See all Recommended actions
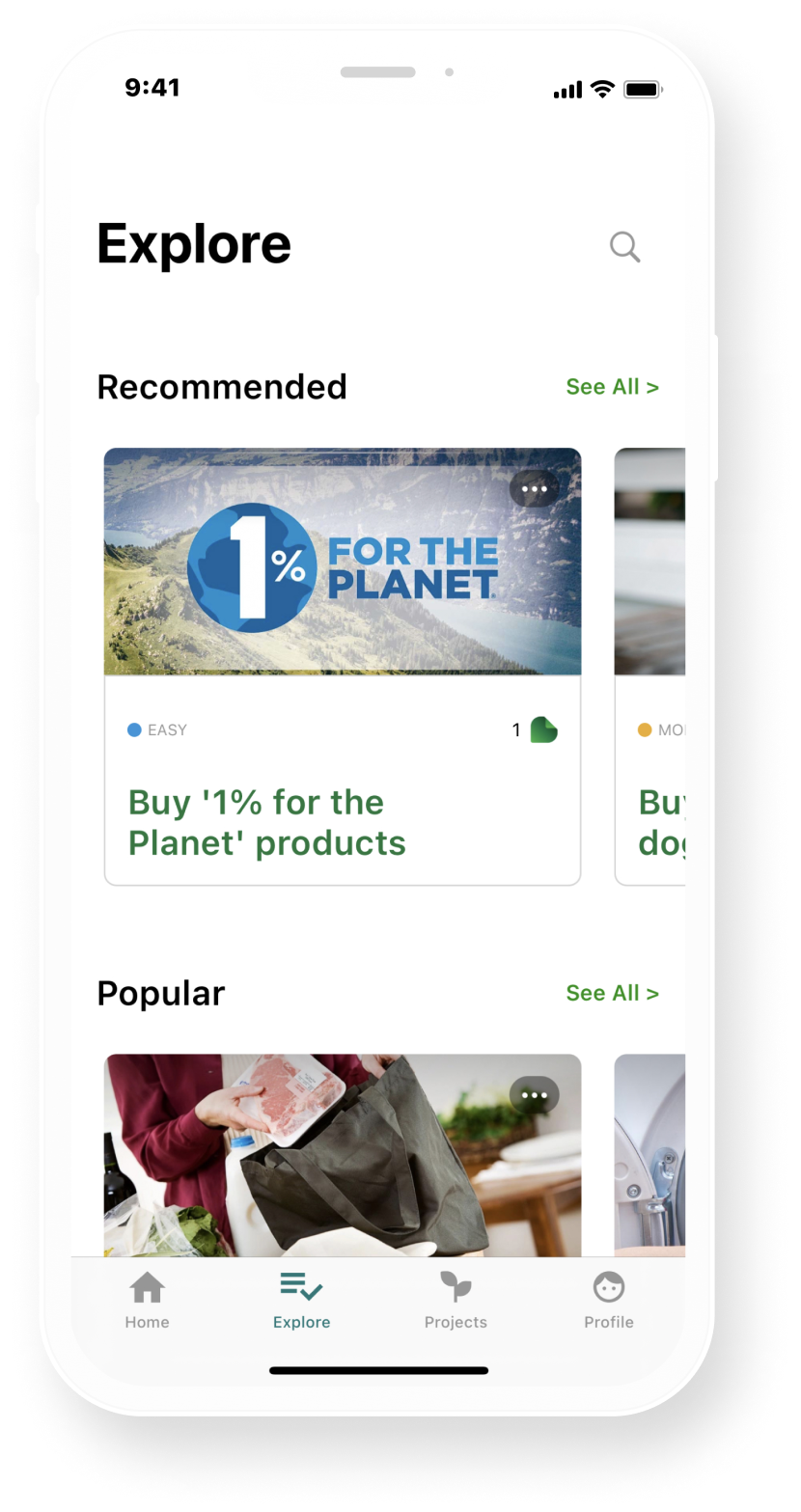Viewport: 801px width, 1512px height. pos(612,387)
